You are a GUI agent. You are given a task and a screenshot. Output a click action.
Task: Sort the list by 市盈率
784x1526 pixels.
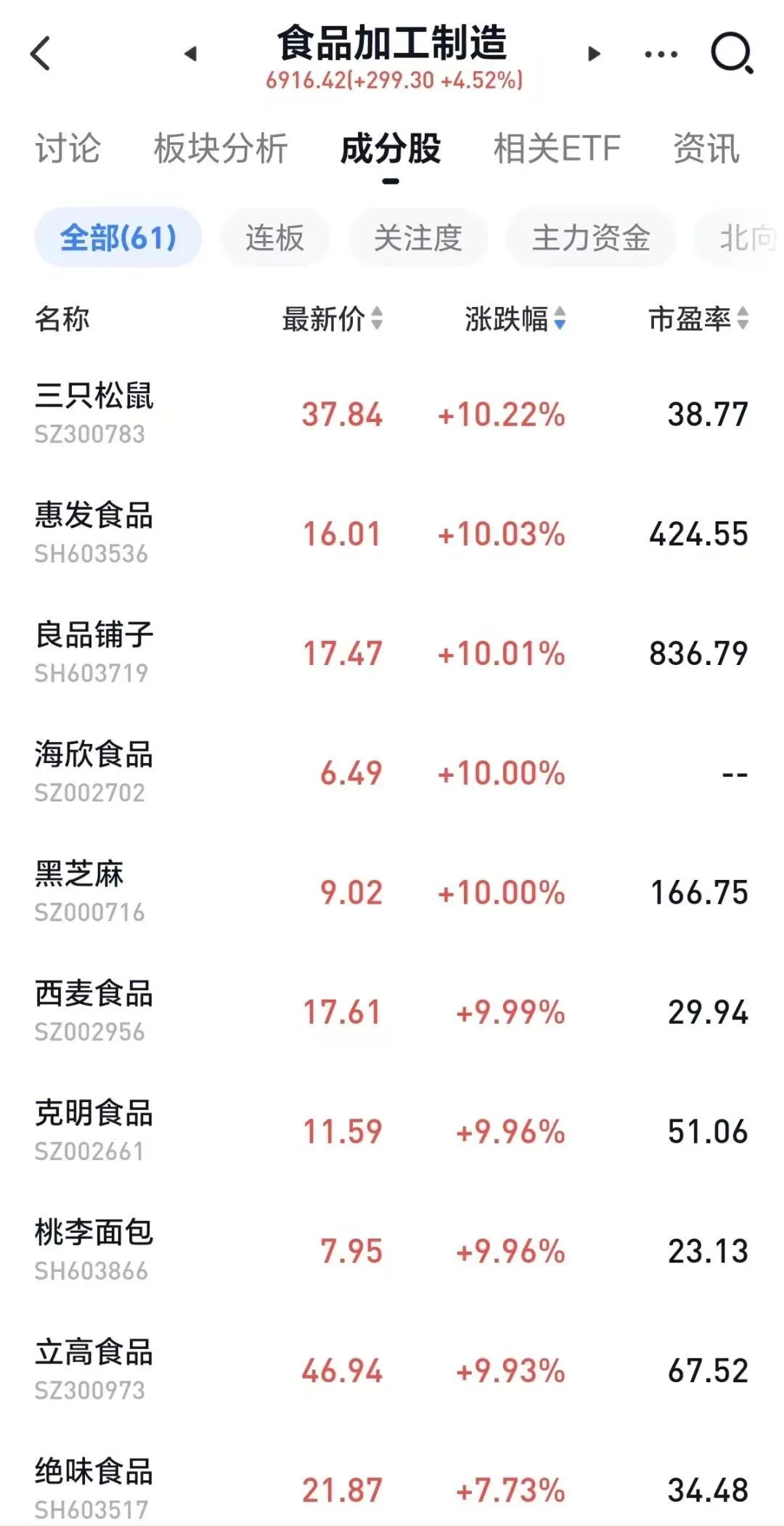698,319
